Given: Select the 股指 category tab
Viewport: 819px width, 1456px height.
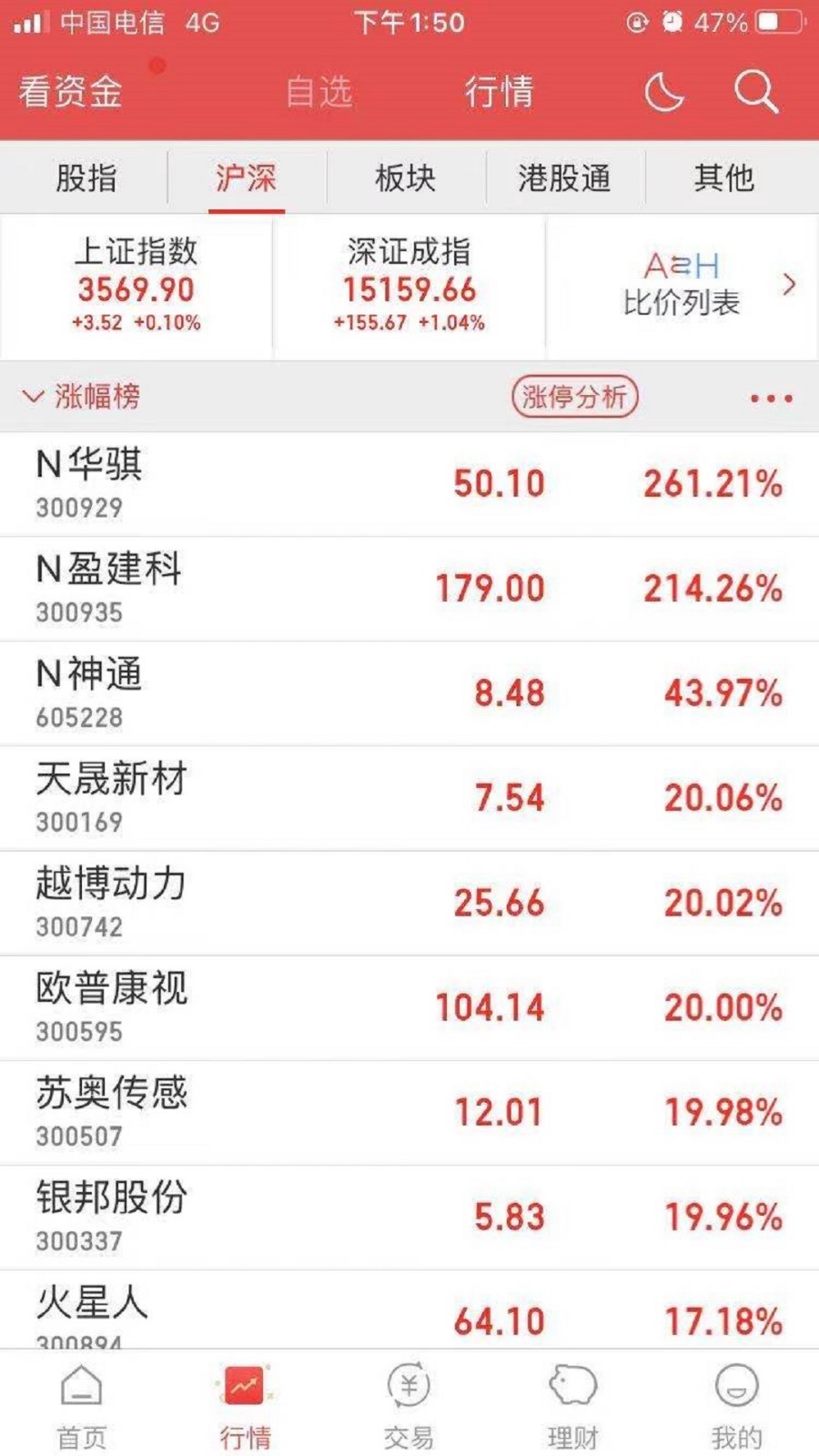Looking at the screenshot, I should point(86,178).
